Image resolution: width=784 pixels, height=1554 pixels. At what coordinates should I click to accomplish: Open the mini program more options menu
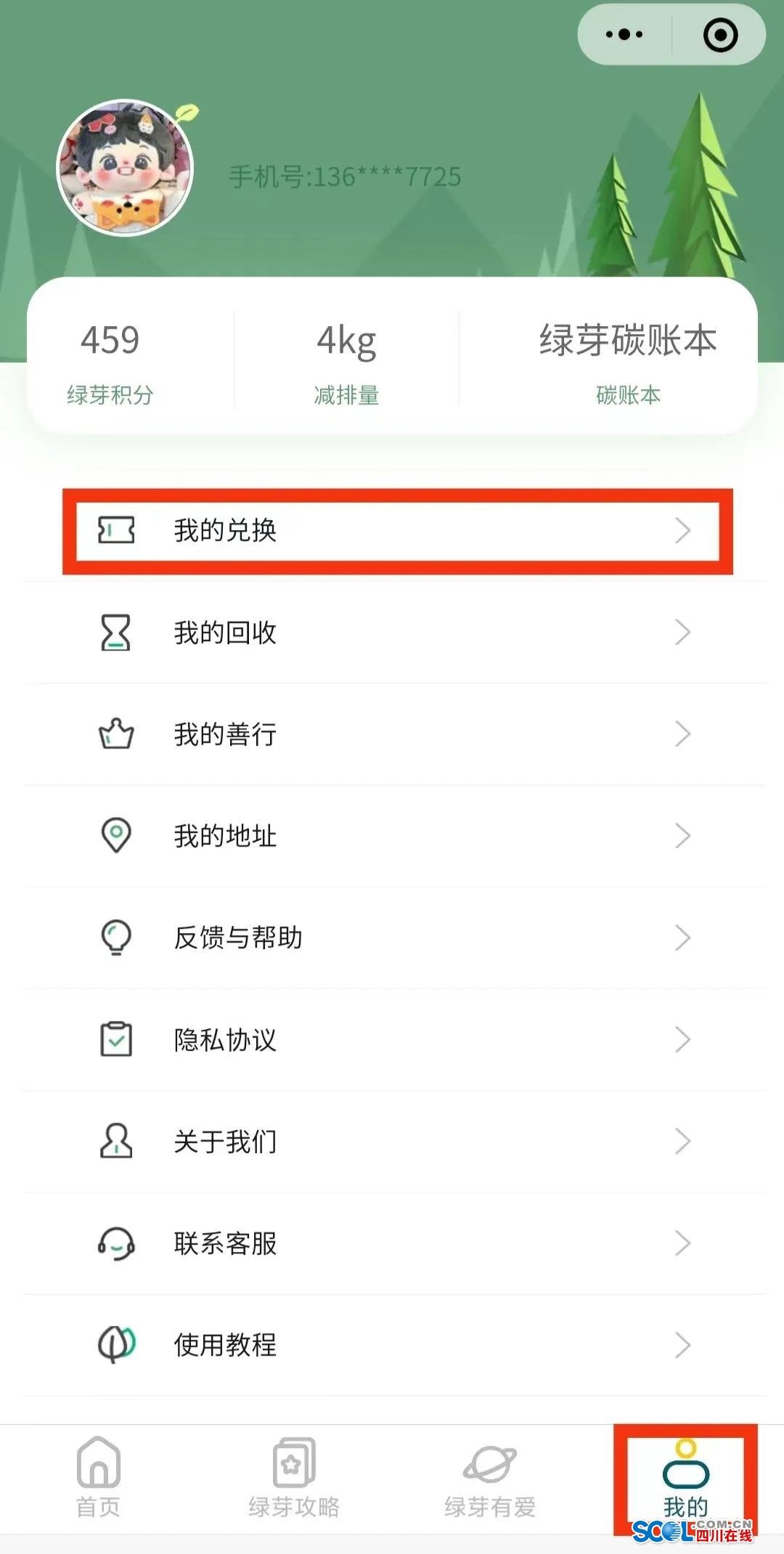pyautogui.click(x=624, y=34)
